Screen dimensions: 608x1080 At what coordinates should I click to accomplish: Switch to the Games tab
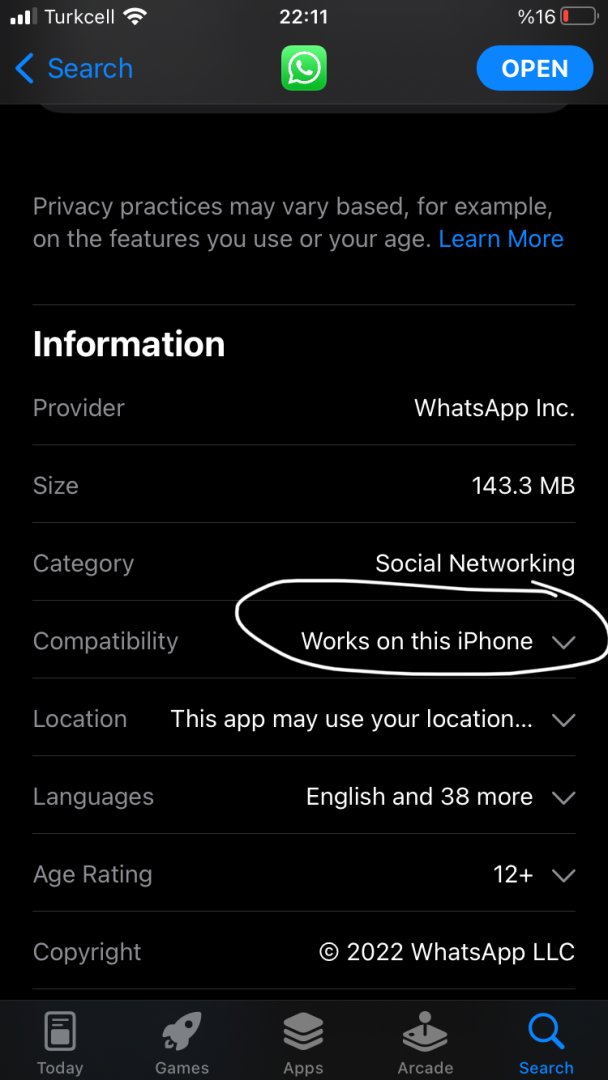(182, 1042)
